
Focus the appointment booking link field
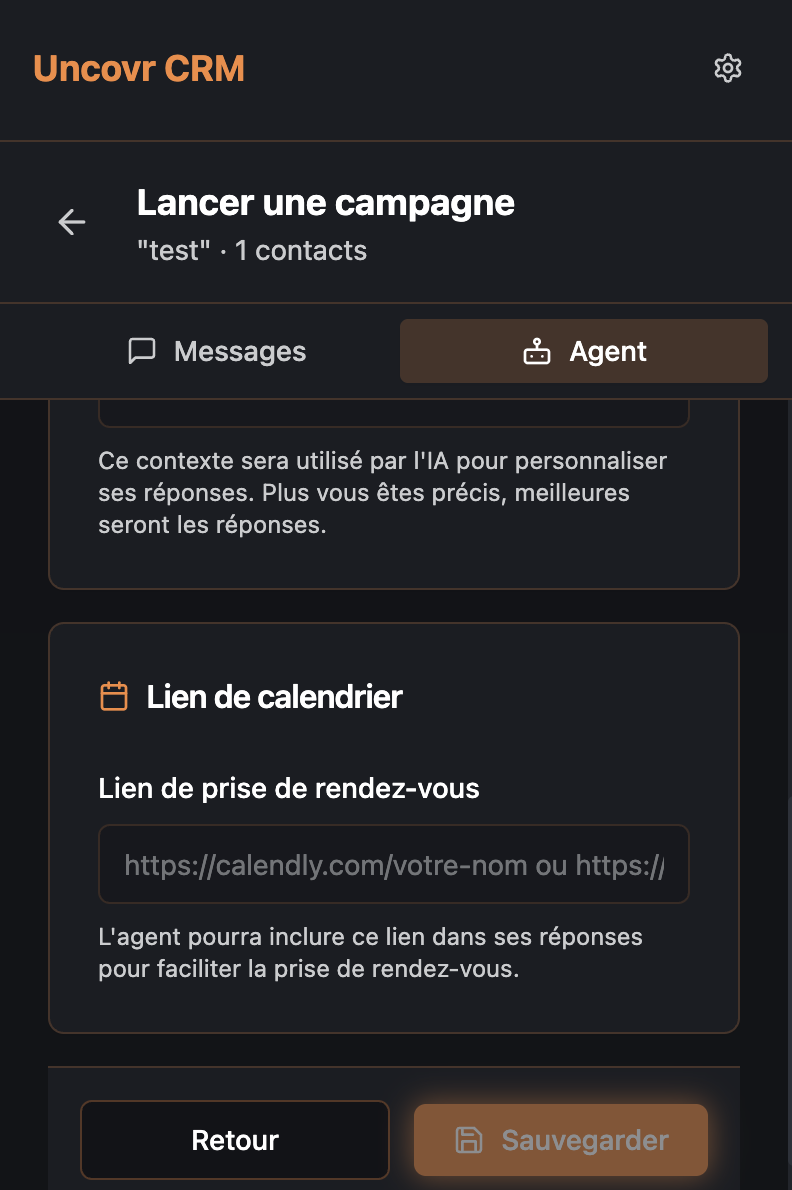point(394,864)
